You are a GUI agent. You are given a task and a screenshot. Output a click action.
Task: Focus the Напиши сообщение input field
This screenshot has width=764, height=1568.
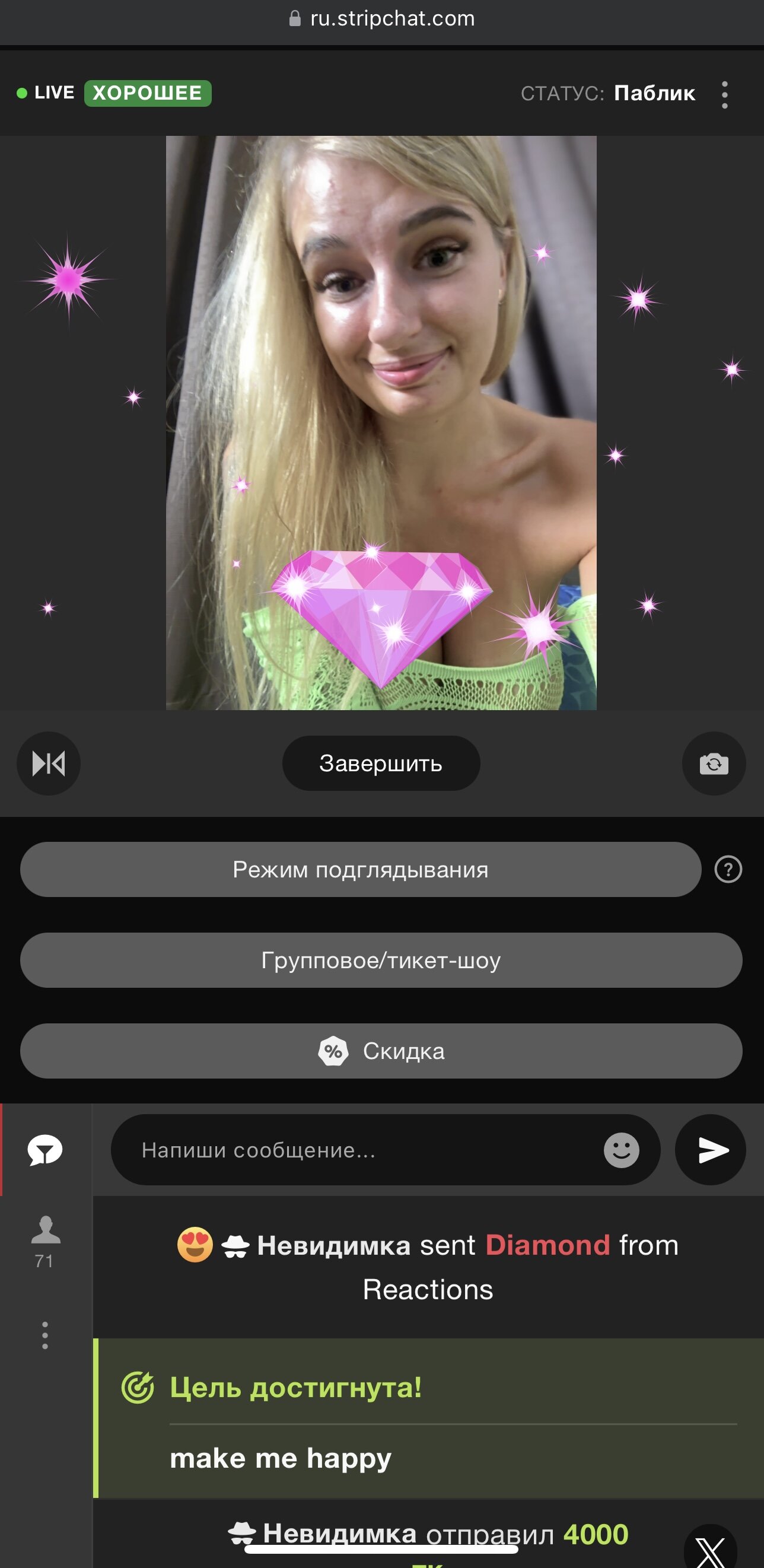tap(359, 1150)
